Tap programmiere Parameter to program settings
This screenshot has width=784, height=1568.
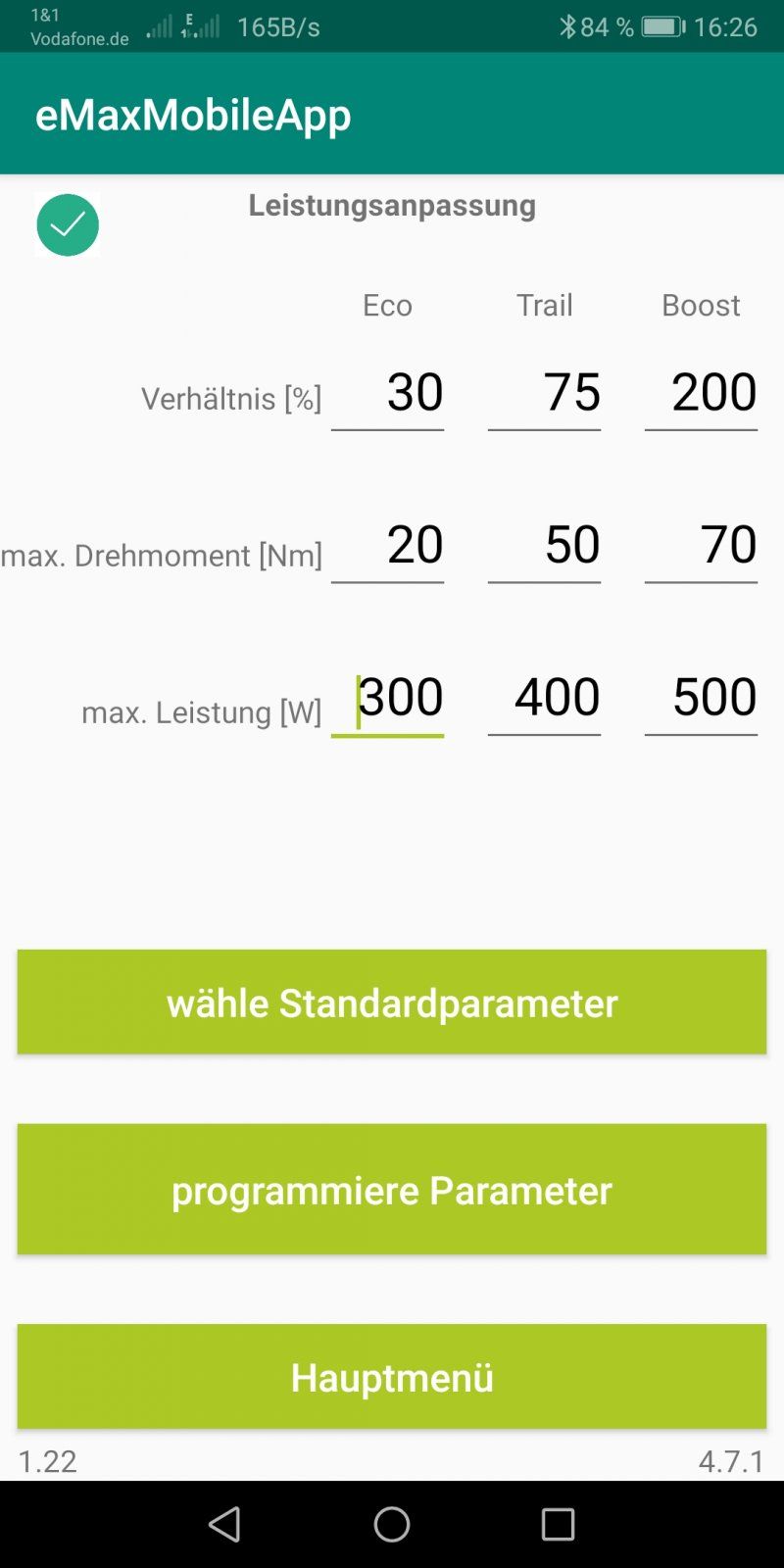(x=392, y=1189)
